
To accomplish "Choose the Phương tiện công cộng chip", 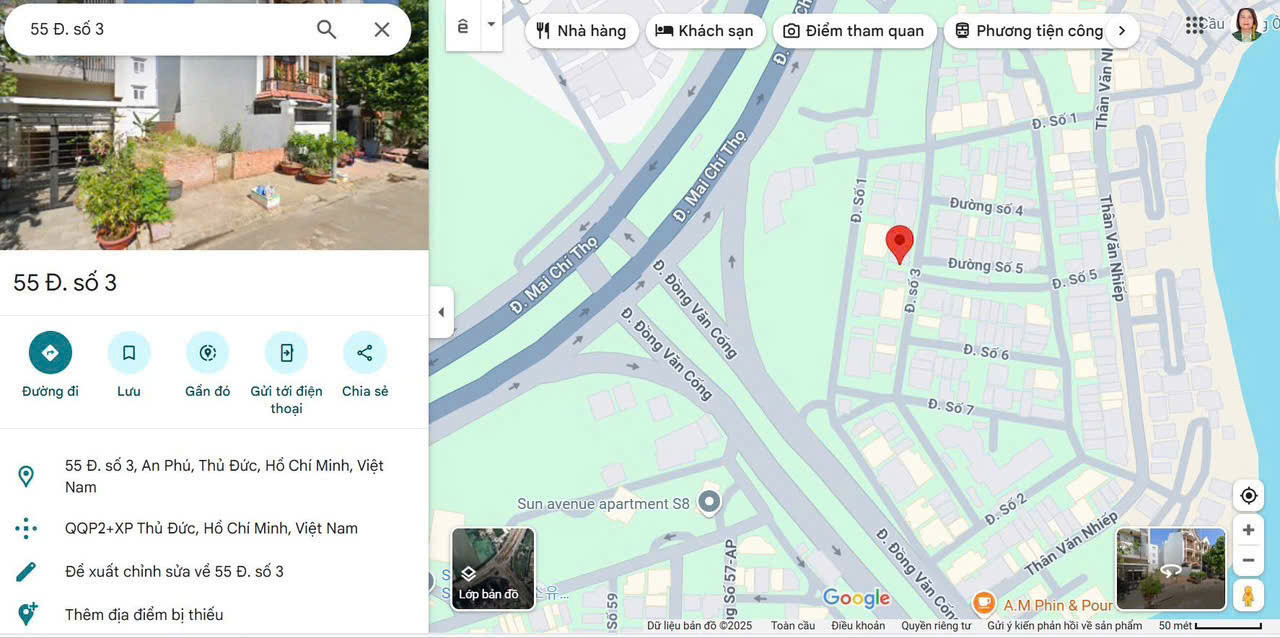I will click(x=1028, y=31).
